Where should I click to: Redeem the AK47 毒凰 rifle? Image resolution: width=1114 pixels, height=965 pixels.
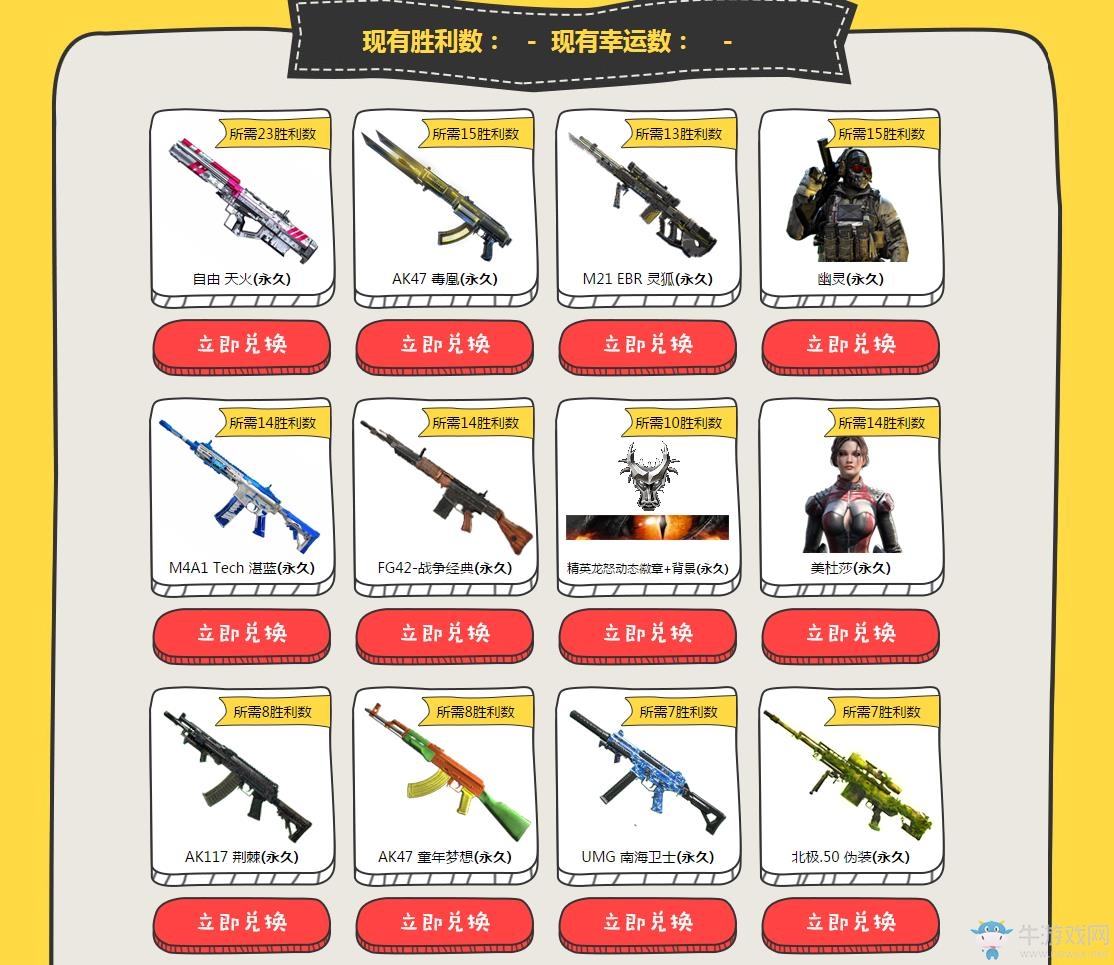pos(444,345)
